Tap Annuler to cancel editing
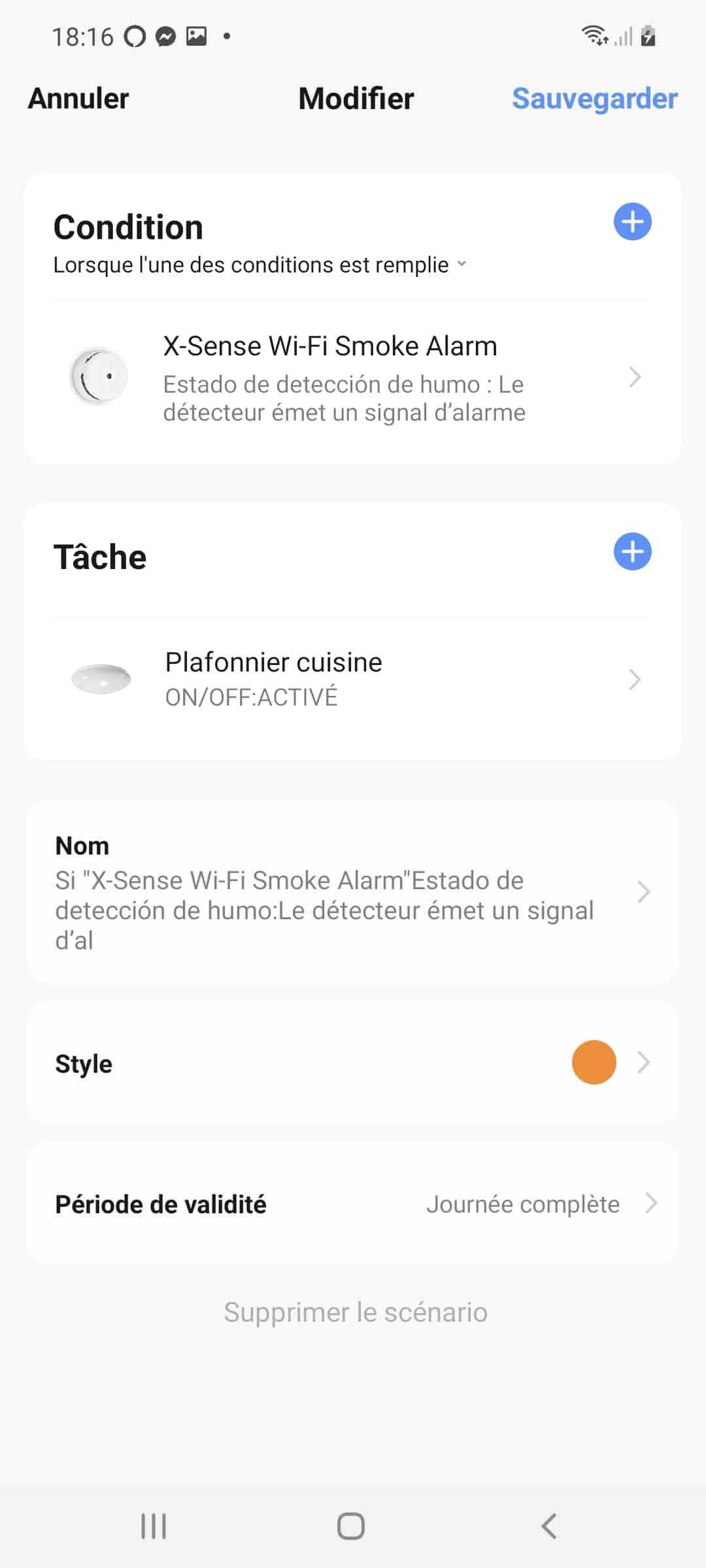This screenshot has width=706, height=1568. pos(78,99)
